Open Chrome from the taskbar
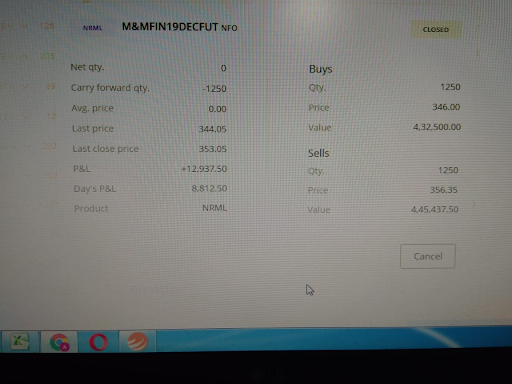This screenshot has height=384, width=512. (59, 342)
